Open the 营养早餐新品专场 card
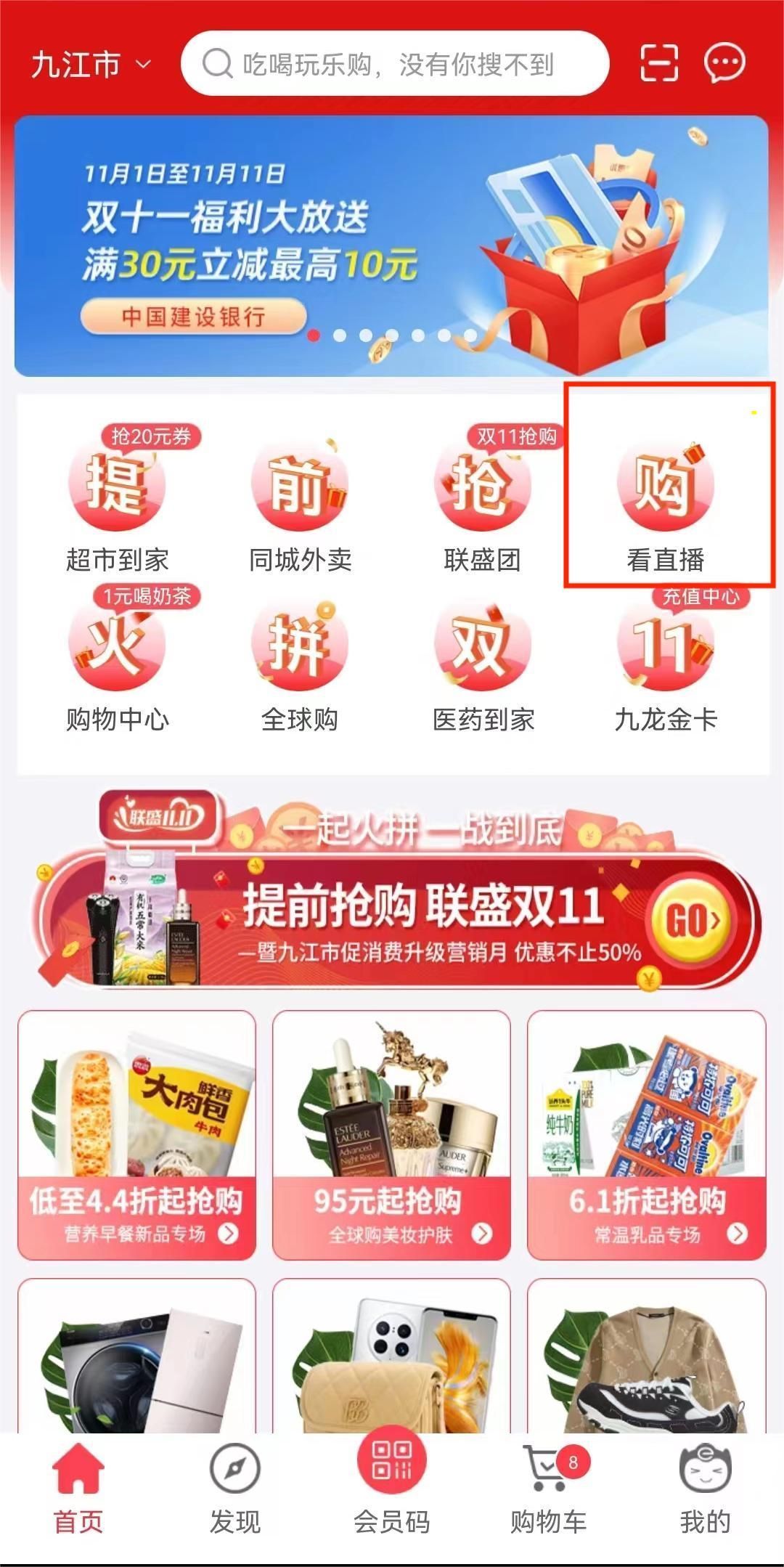784x1567 pixels. (136, 1136)
